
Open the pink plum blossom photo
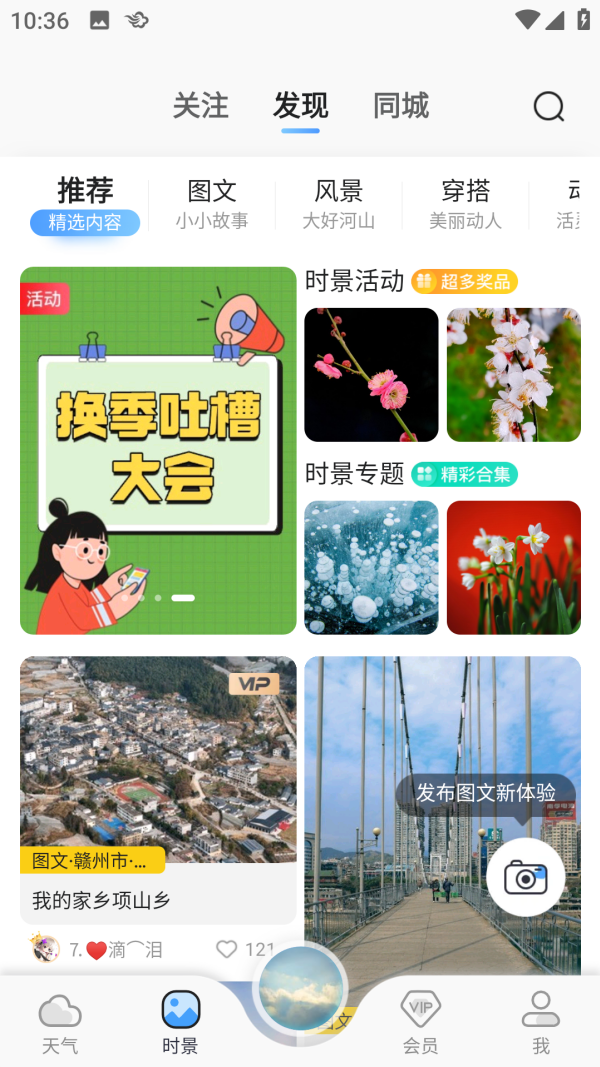coord(371,375)
